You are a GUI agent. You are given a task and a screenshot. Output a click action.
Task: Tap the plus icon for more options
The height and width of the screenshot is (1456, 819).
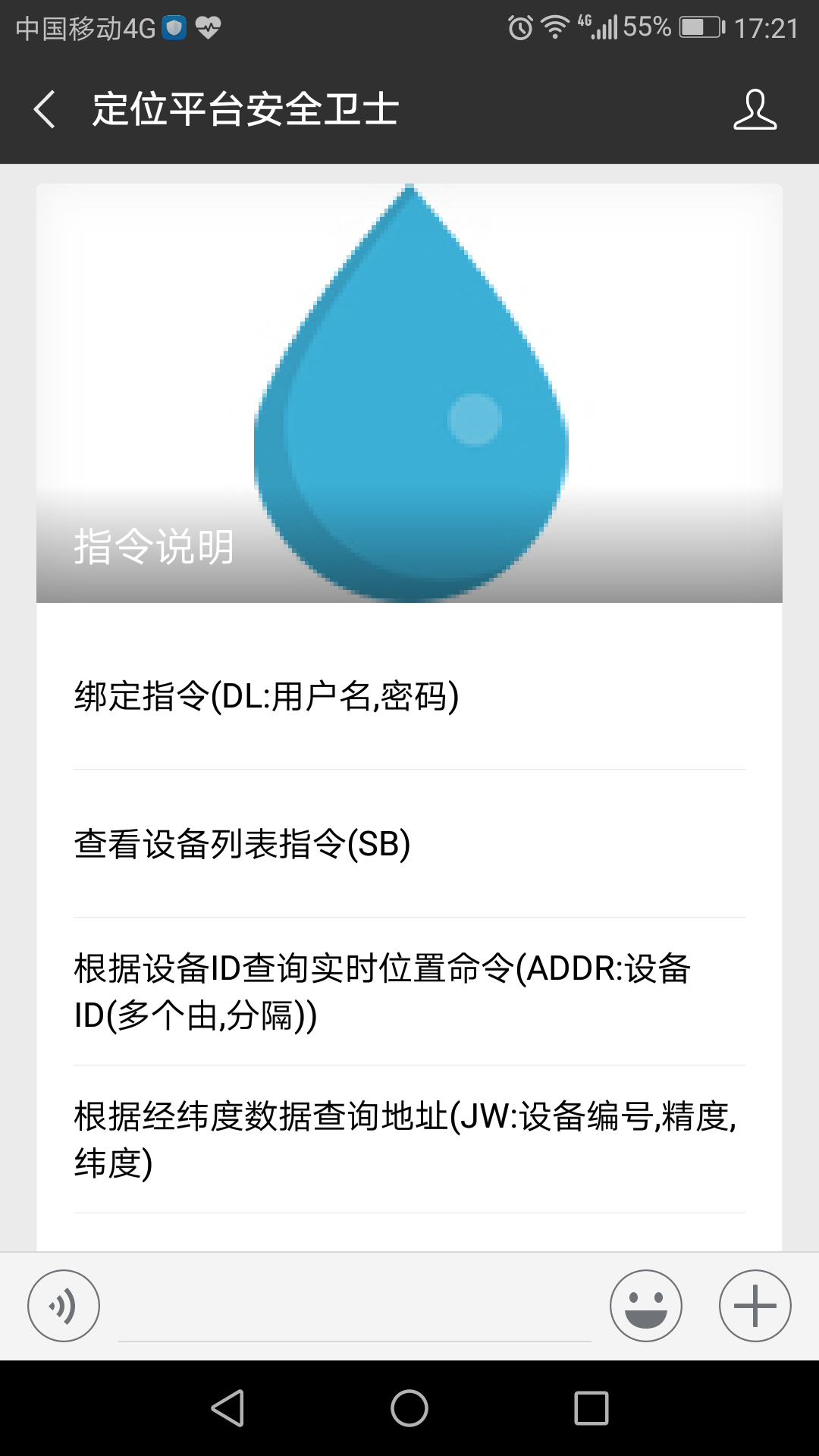[755, 1306]
